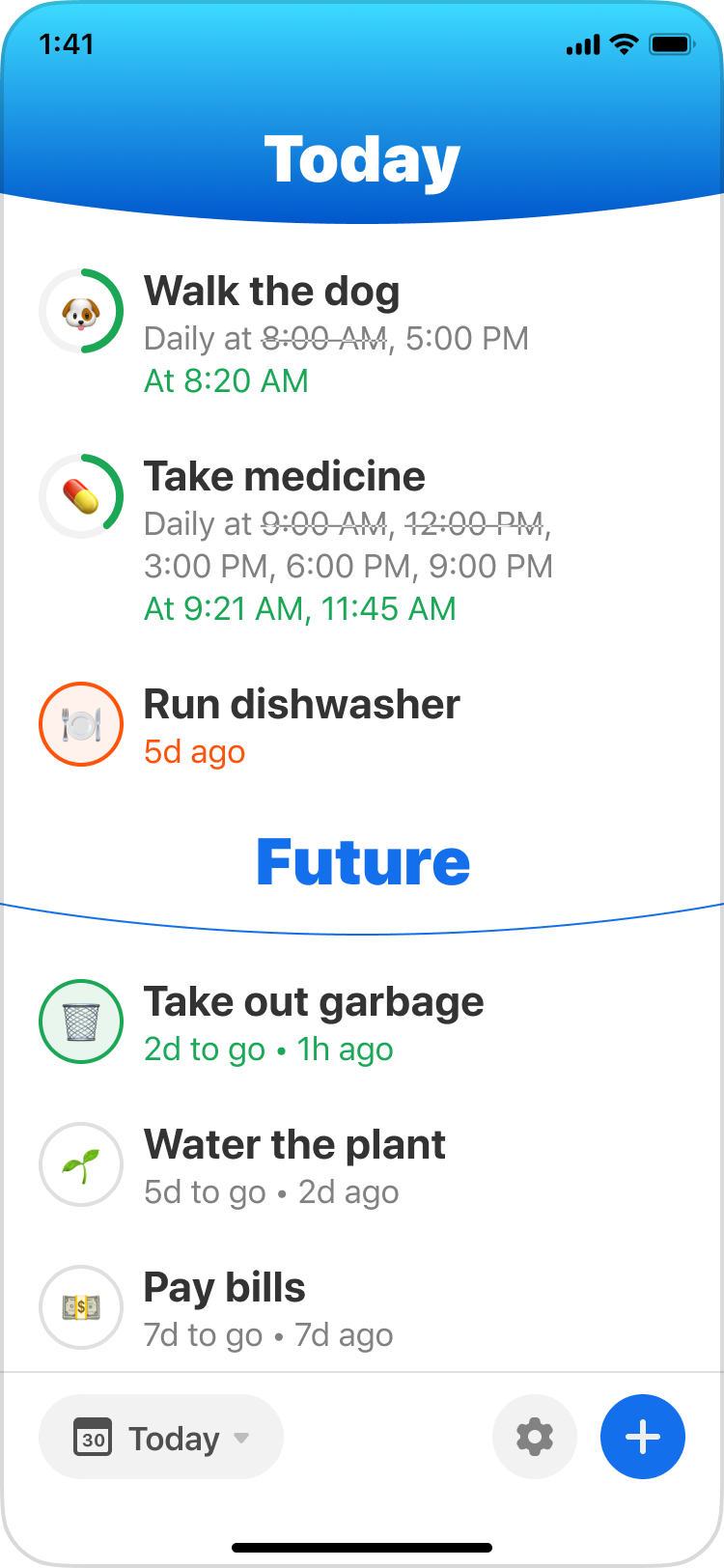Image resolution: width=724 pixels, height=1568 pixels.
Task: Open the Walk the dog task
Action: pos(362,334)
